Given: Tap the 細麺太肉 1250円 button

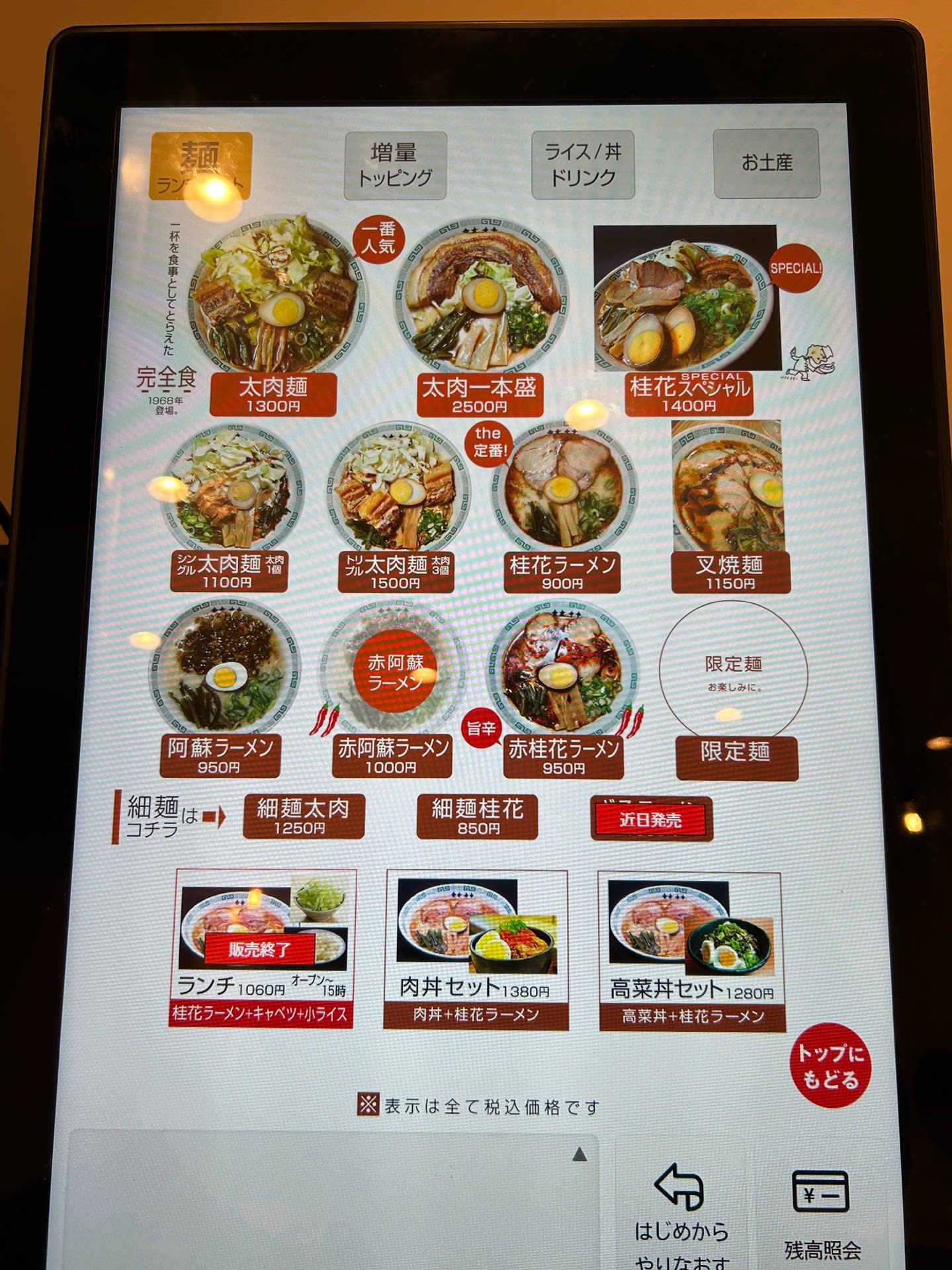Looking at the screenshot, I should click(303, 816).
